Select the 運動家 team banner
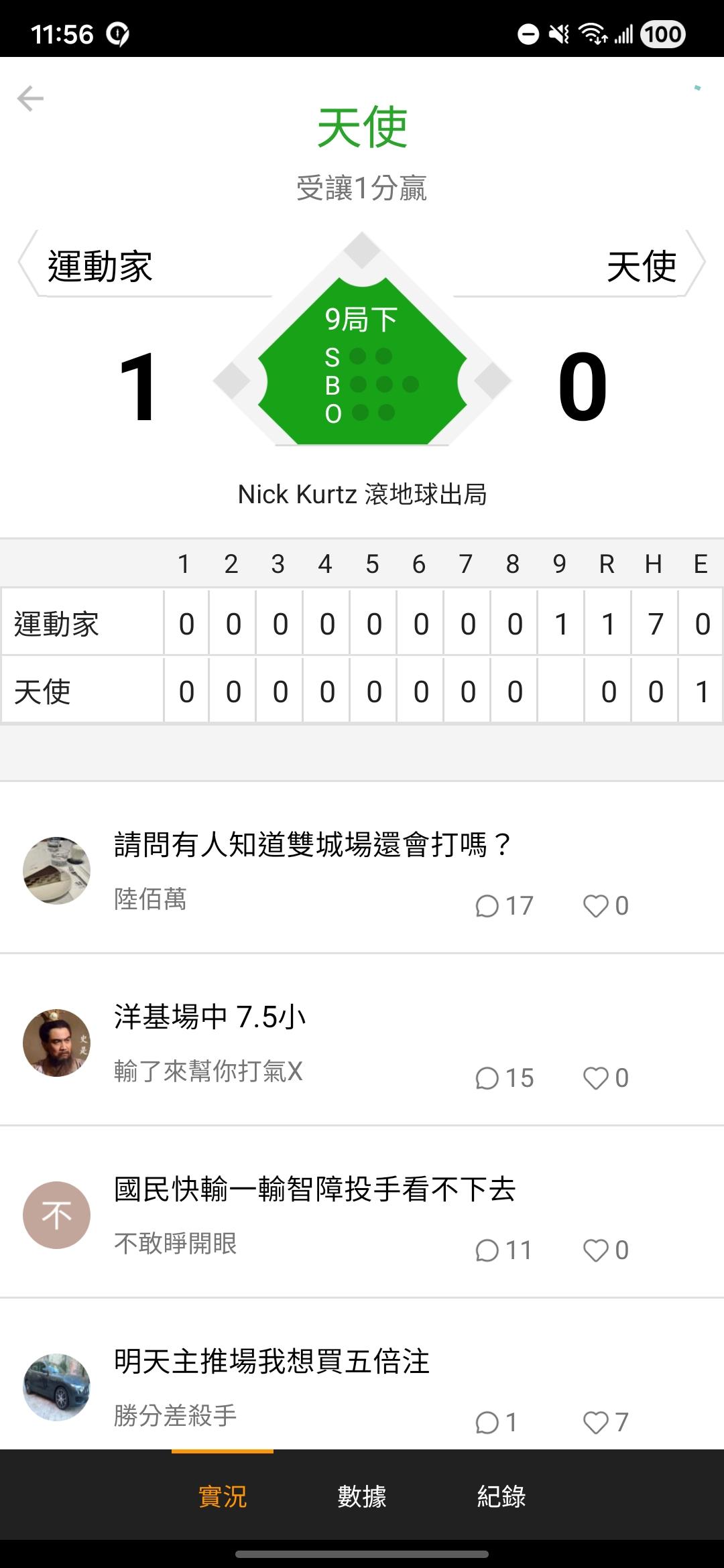724x1568 pixels. tap(145, 265)
